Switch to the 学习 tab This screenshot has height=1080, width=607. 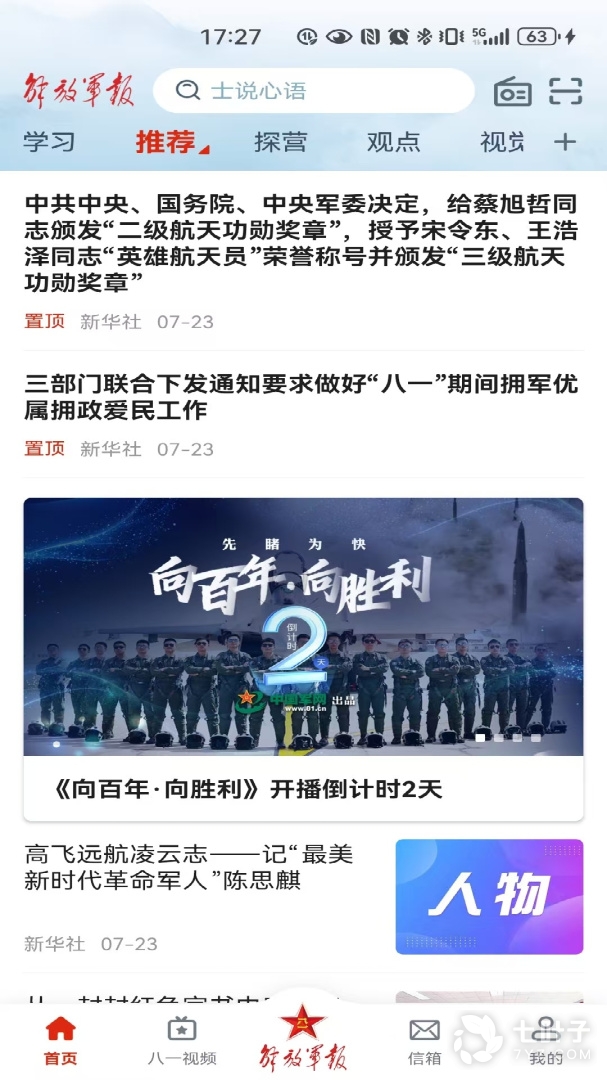(x=49, y=142)
